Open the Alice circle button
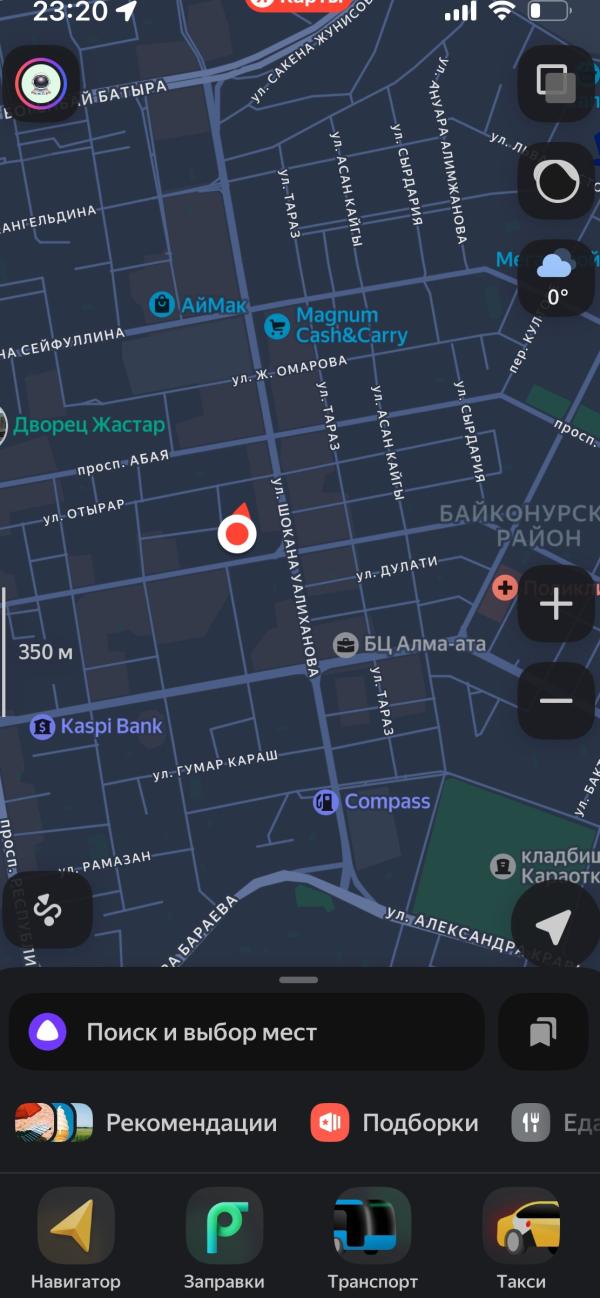The height and width of the screenshot is (1298, 600). click(x=555, y=181)
